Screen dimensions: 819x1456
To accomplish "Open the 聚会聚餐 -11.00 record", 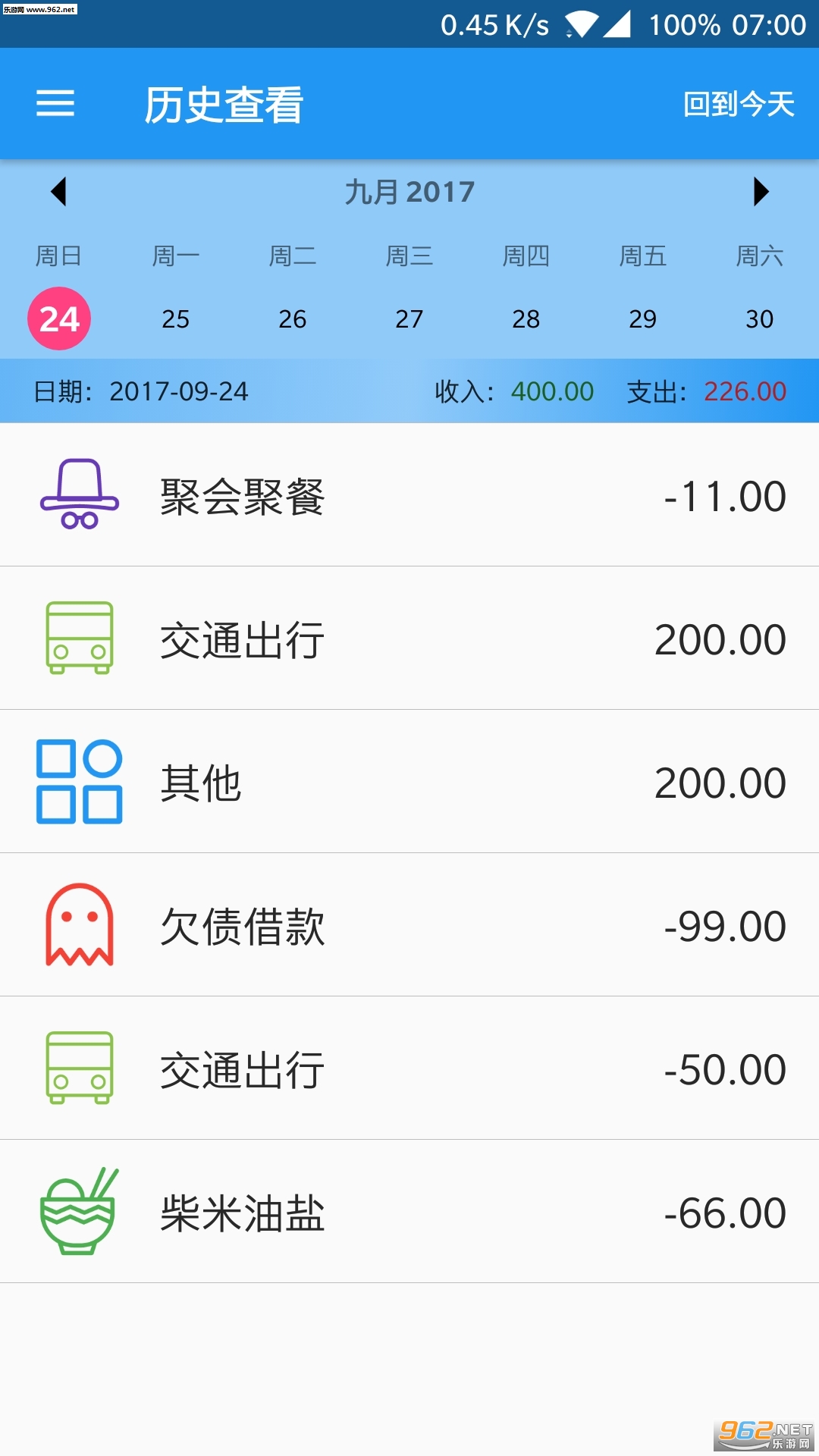I will point(409,495).
